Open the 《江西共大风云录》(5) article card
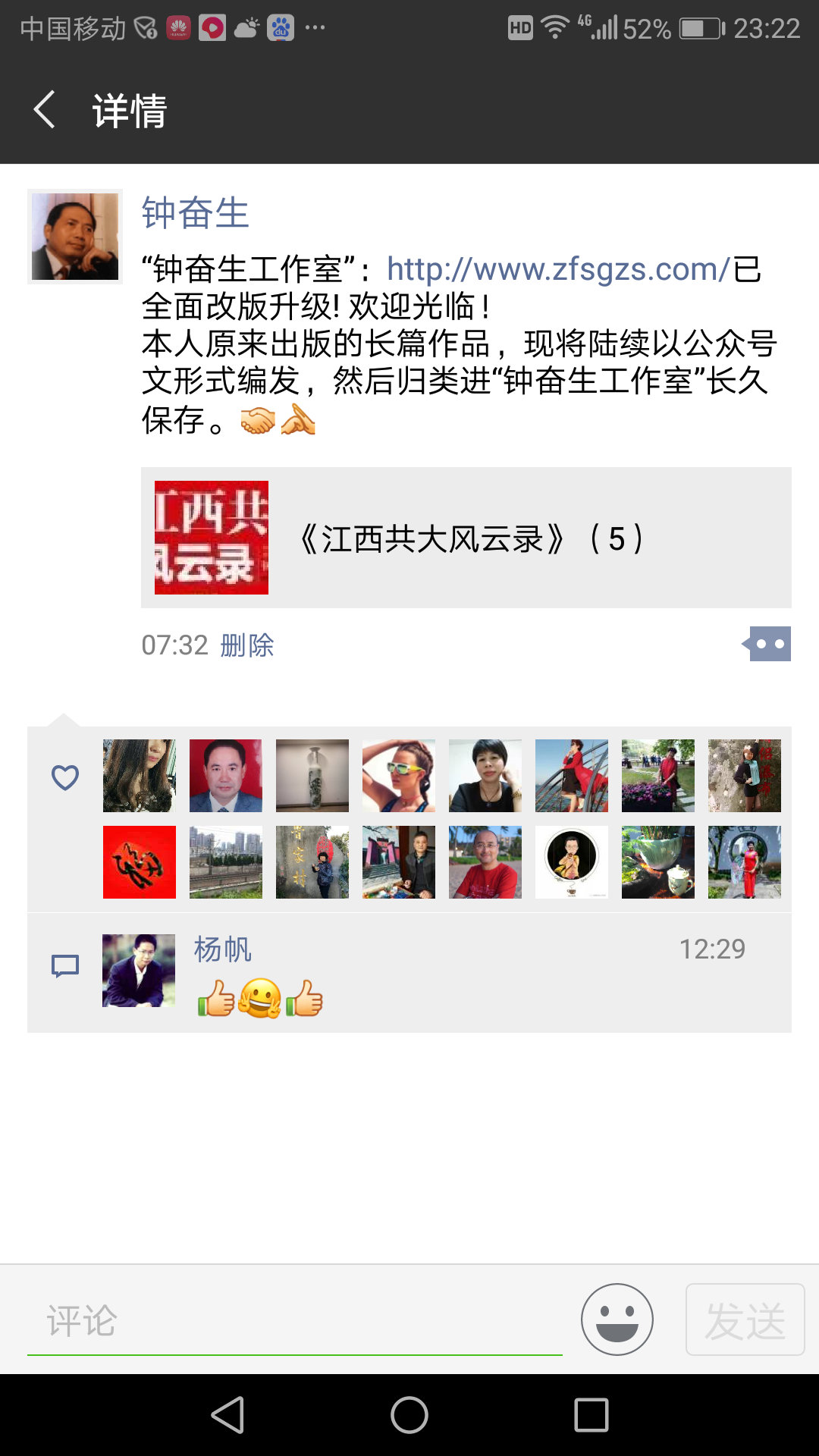The width and height of the screenshot is (819, 1456). 466,538
